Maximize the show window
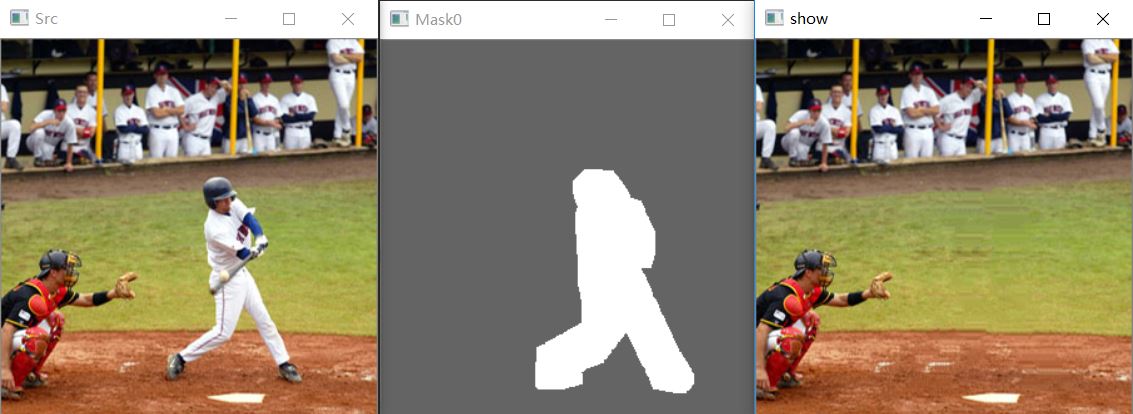The height and width of the screenshot is (414, 1133). tap(1044, 19)
